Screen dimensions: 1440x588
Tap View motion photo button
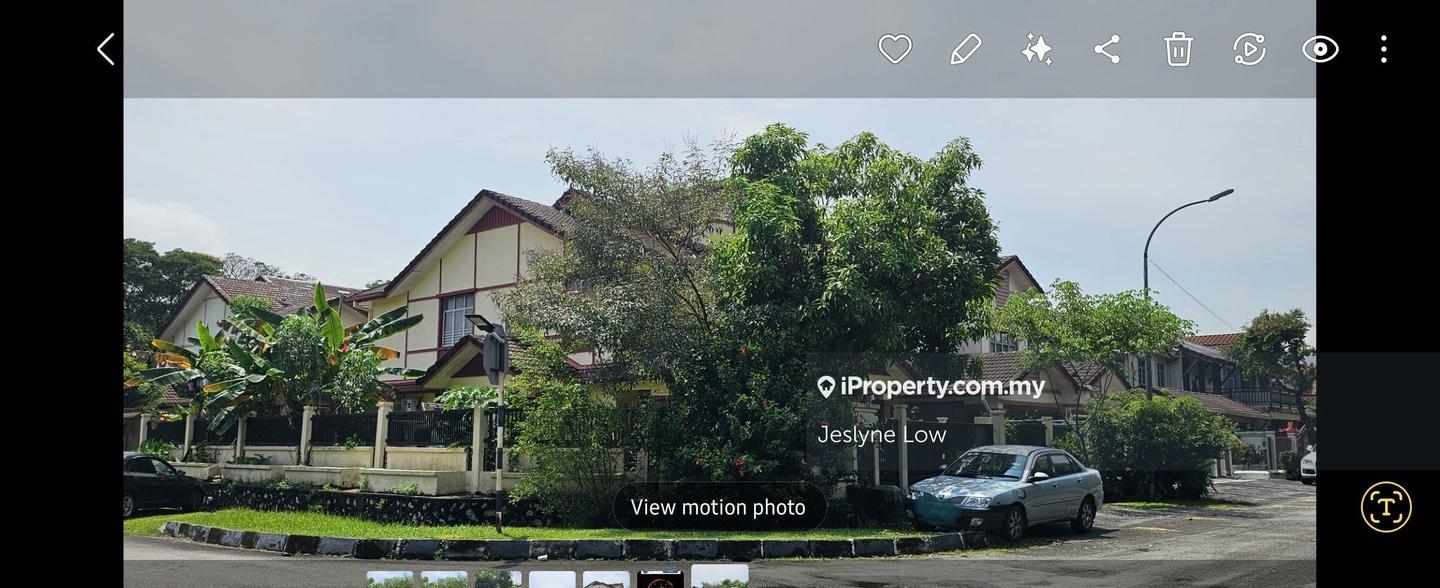[x=718, y=507]
